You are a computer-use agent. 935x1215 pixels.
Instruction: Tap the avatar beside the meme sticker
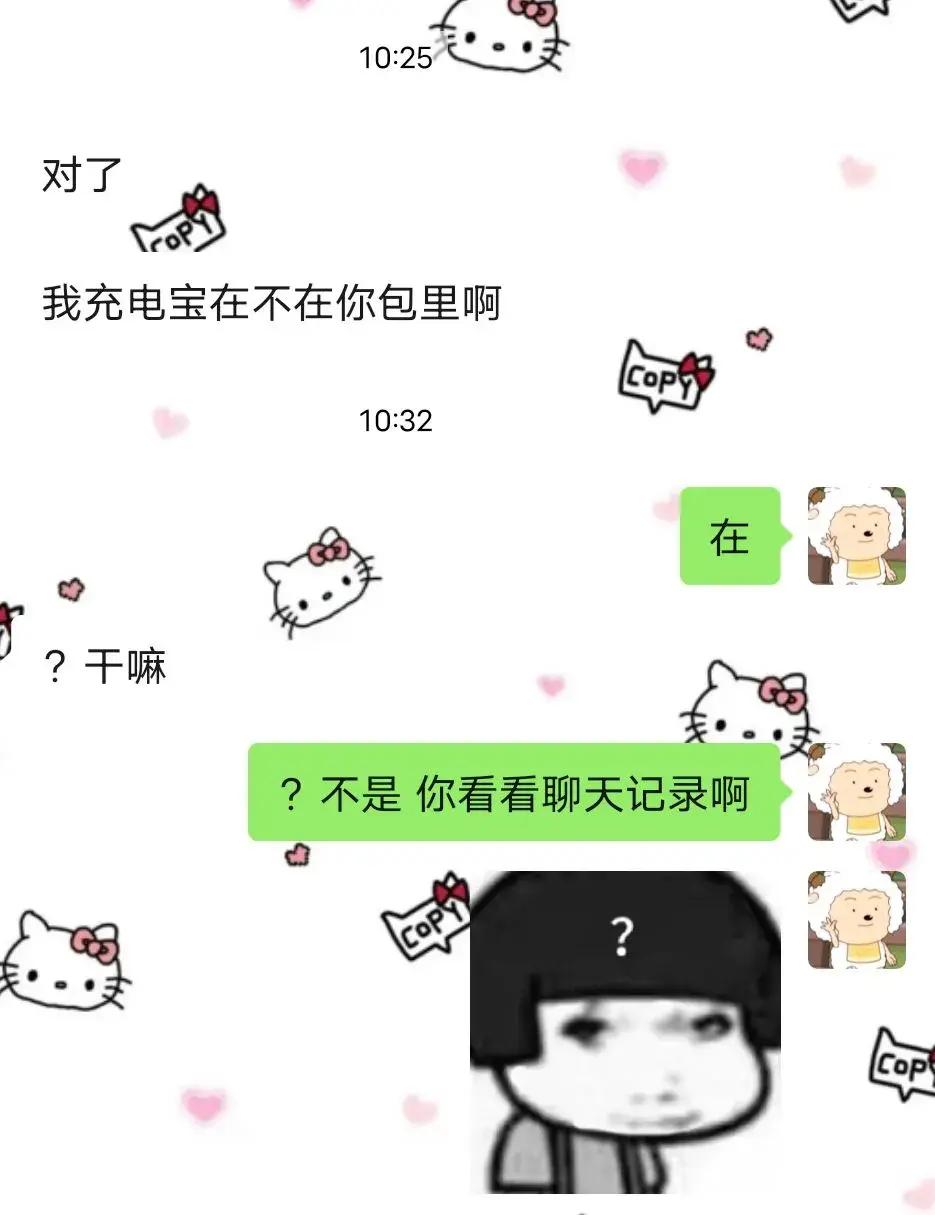tap(856, 920)
